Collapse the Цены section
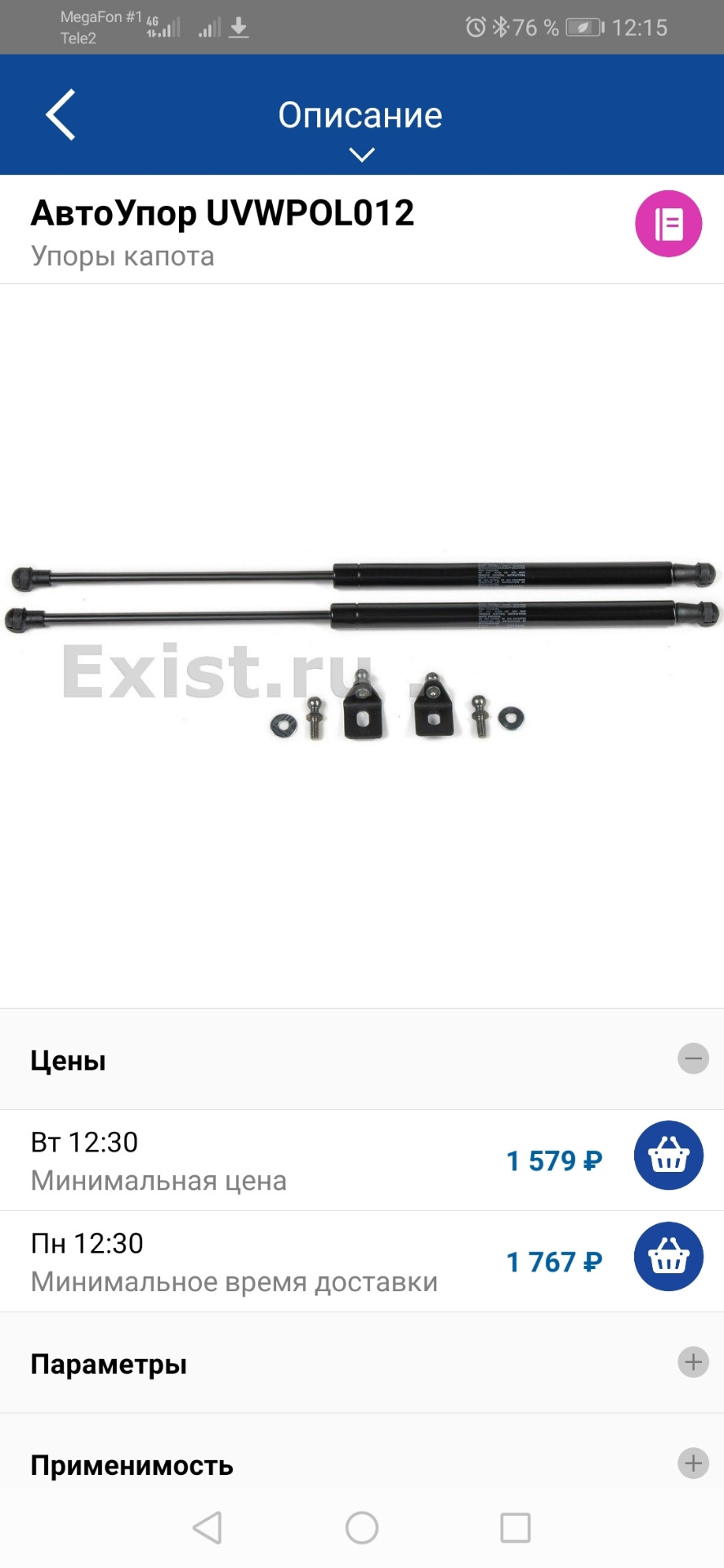 [693, 1059]
